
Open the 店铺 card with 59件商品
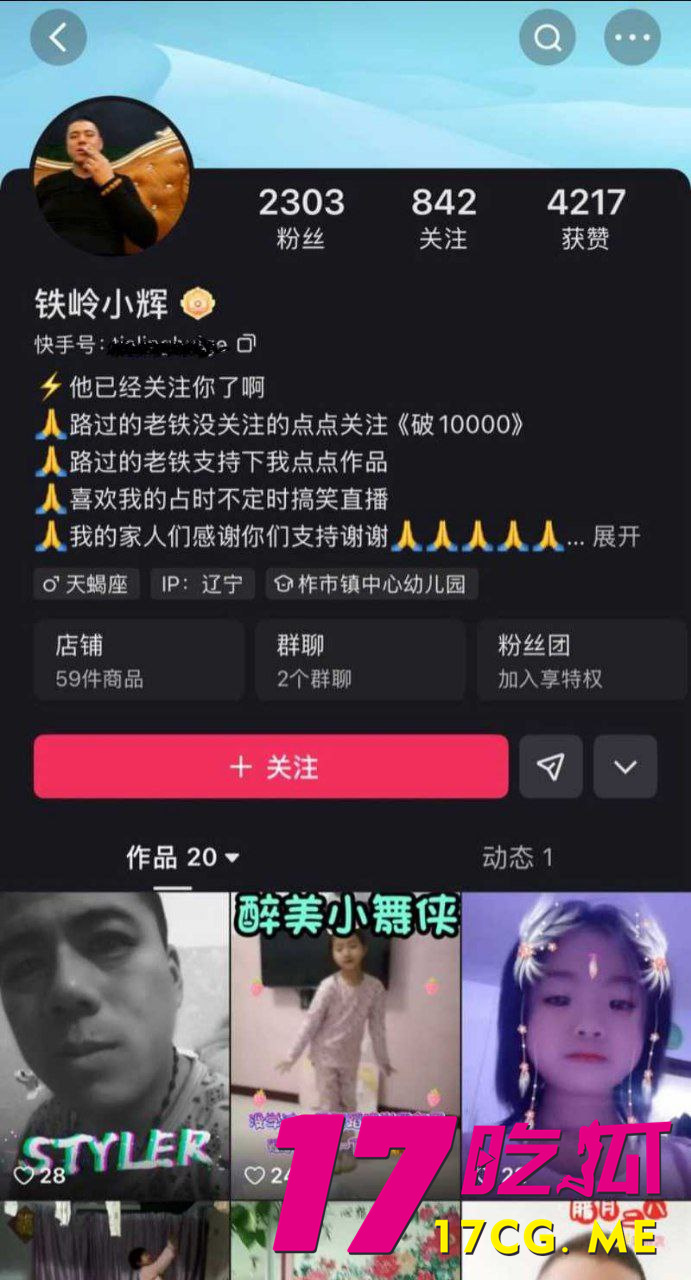click(x=139, y=661)
